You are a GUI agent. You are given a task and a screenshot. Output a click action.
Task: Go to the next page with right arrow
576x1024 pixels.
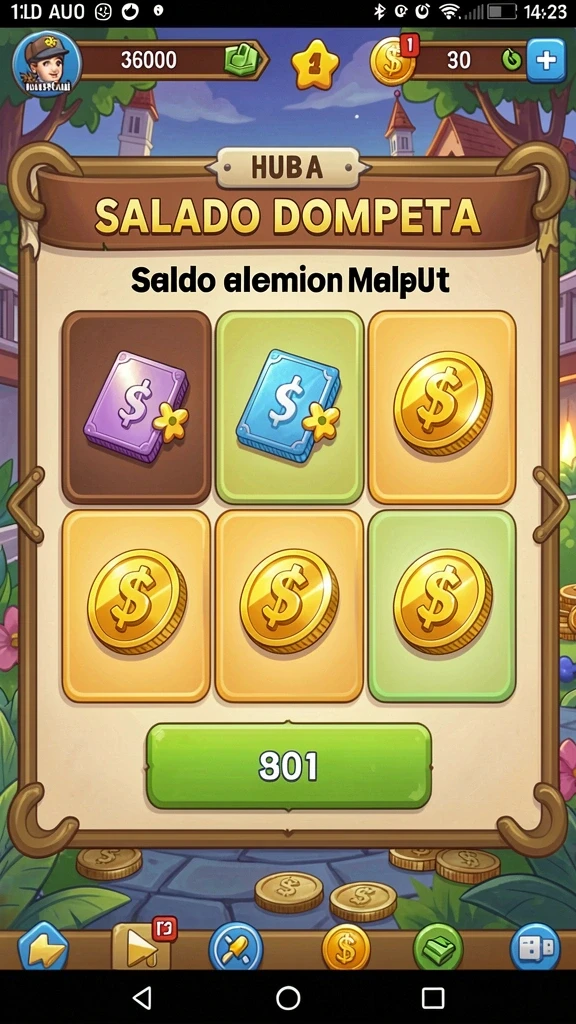(x=551, y=504)
